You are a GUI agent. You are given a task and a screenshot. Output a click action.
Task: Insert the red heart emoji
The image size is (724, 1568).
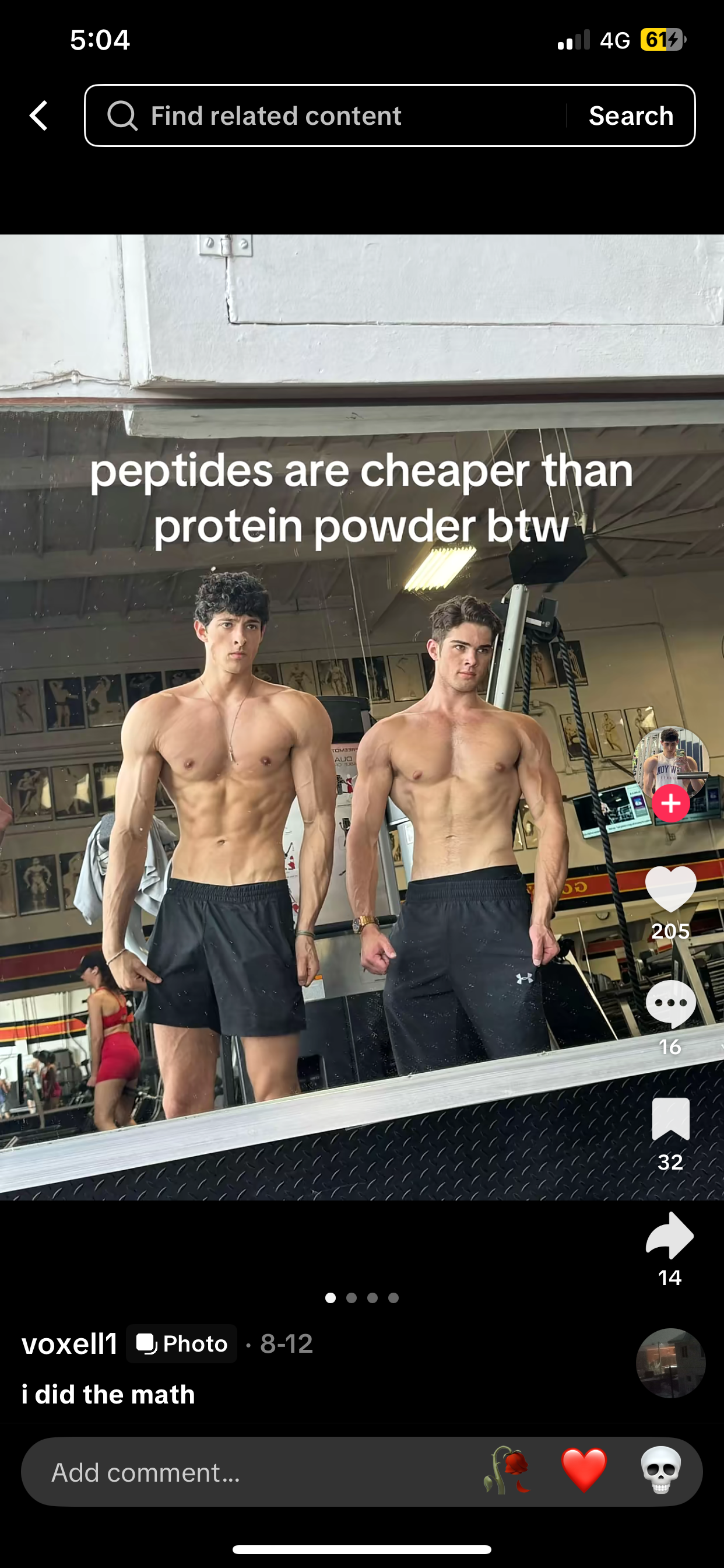pyautogui.click(x=584, y=1471)
